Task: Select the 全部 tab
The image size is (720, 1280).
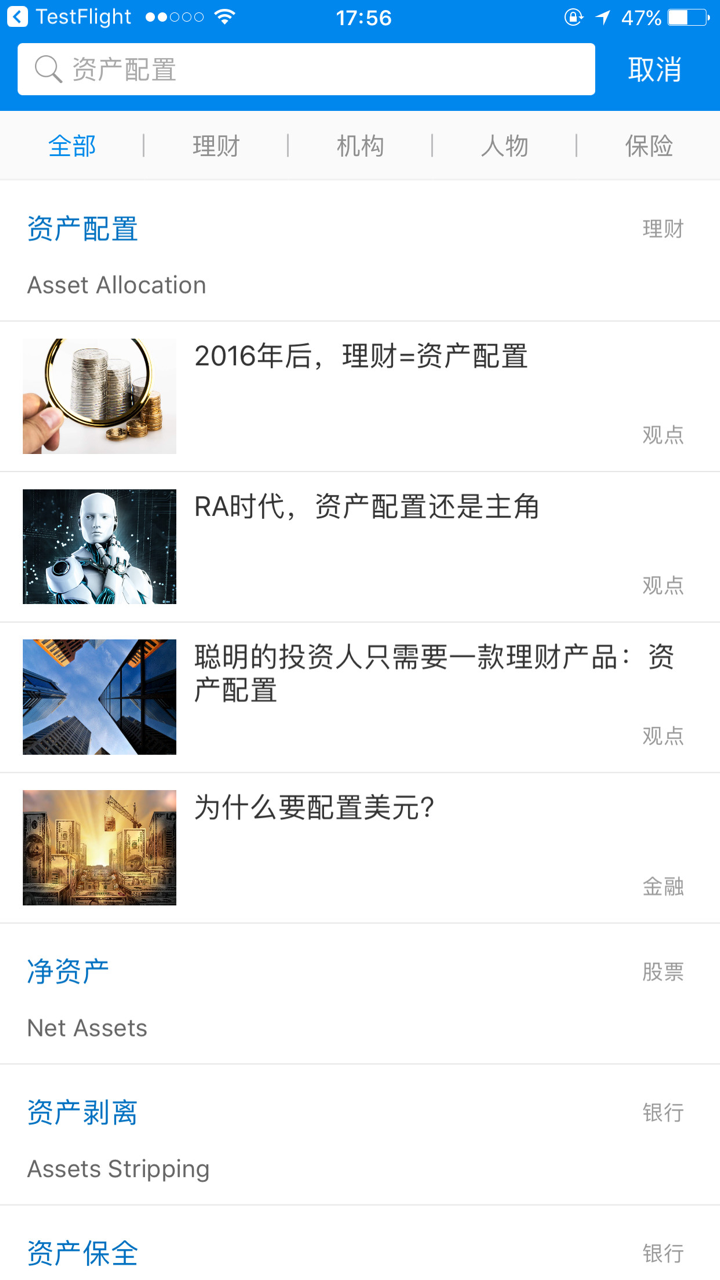Action: click(71, 145)
